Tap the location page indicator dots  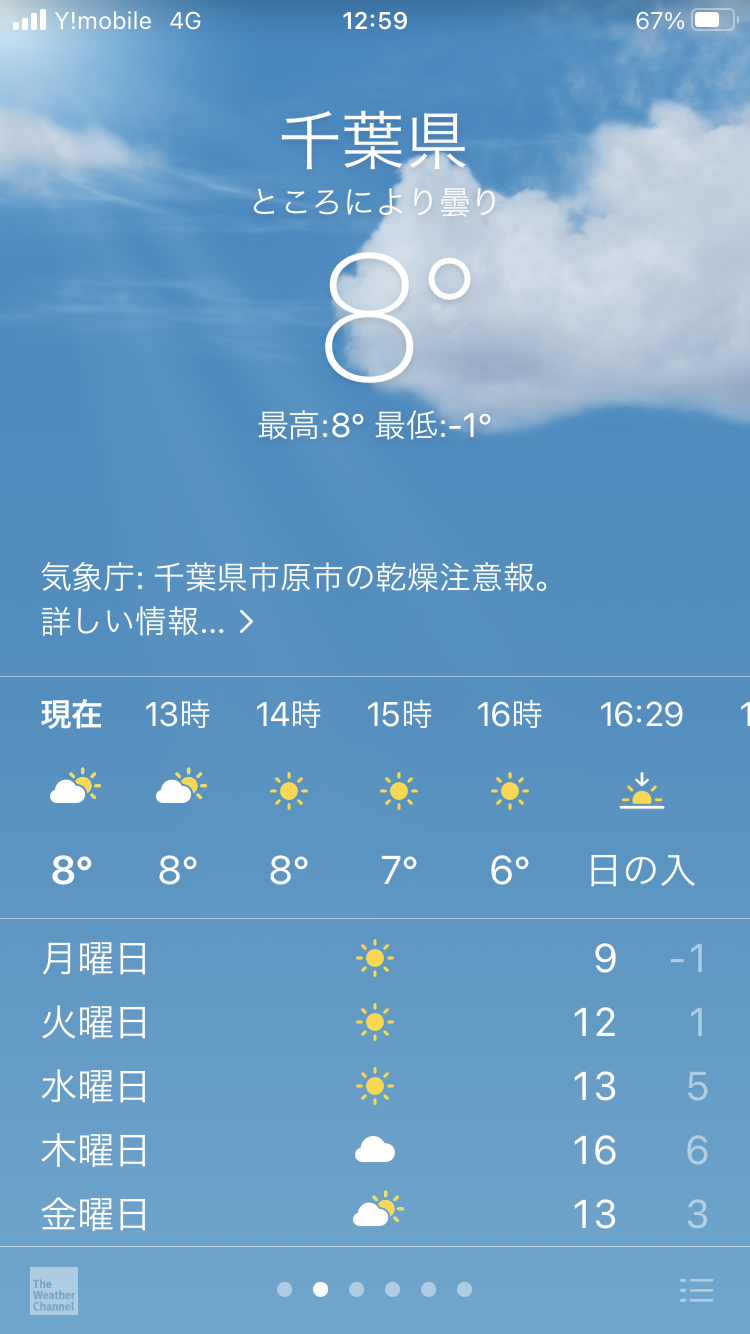[x=374, y=1290]
